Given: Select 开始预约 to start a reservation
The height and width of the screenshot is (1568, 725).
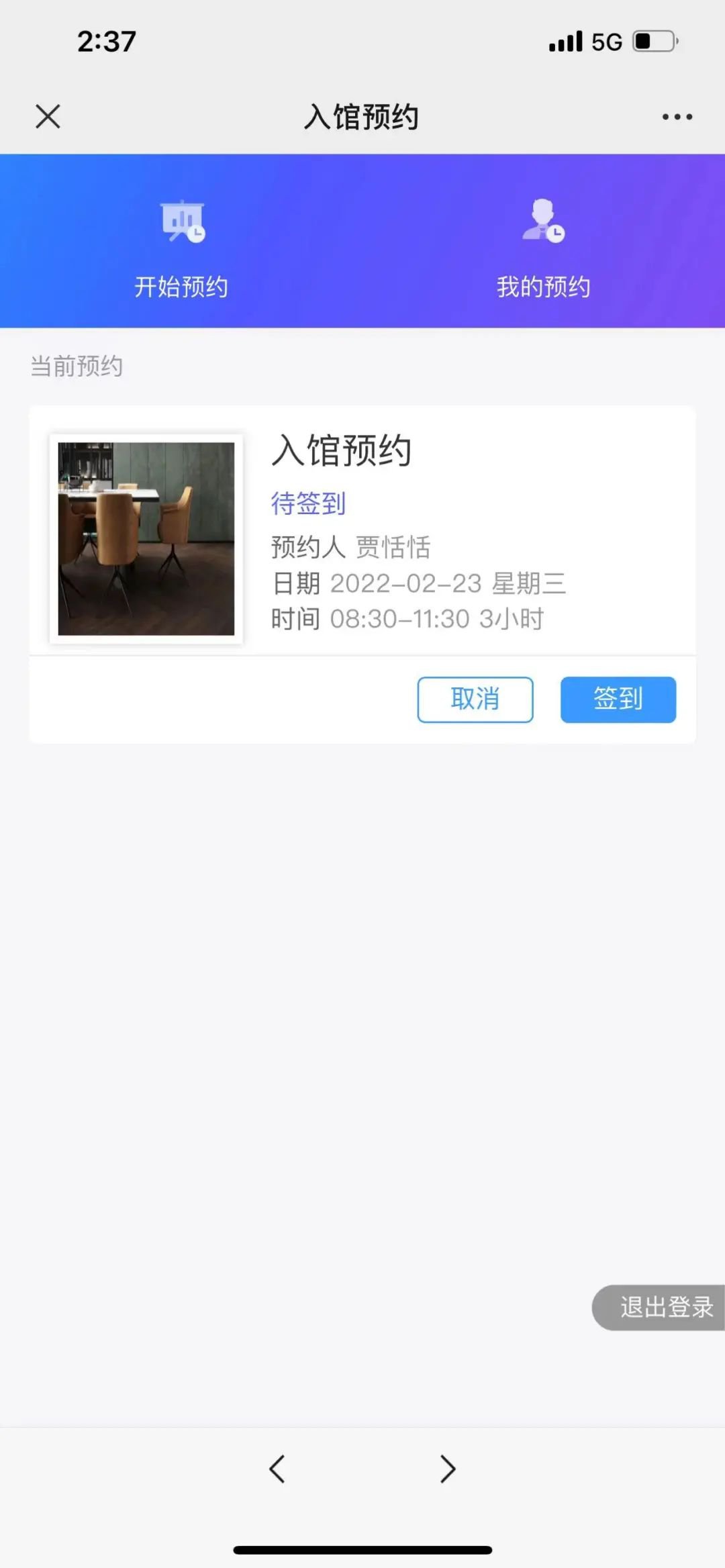Looking at the screenshot, I should [x=181, y=248].
